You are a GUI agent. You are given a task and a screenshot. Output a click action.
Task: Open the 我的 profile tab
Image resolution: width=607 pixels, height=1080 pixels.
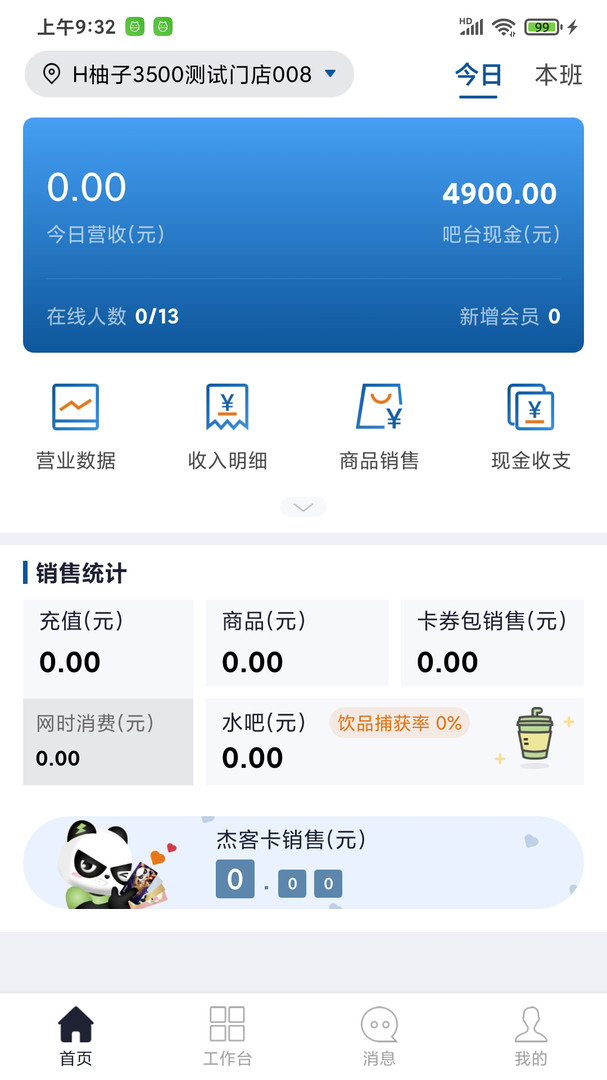(x=531, y=1036)
